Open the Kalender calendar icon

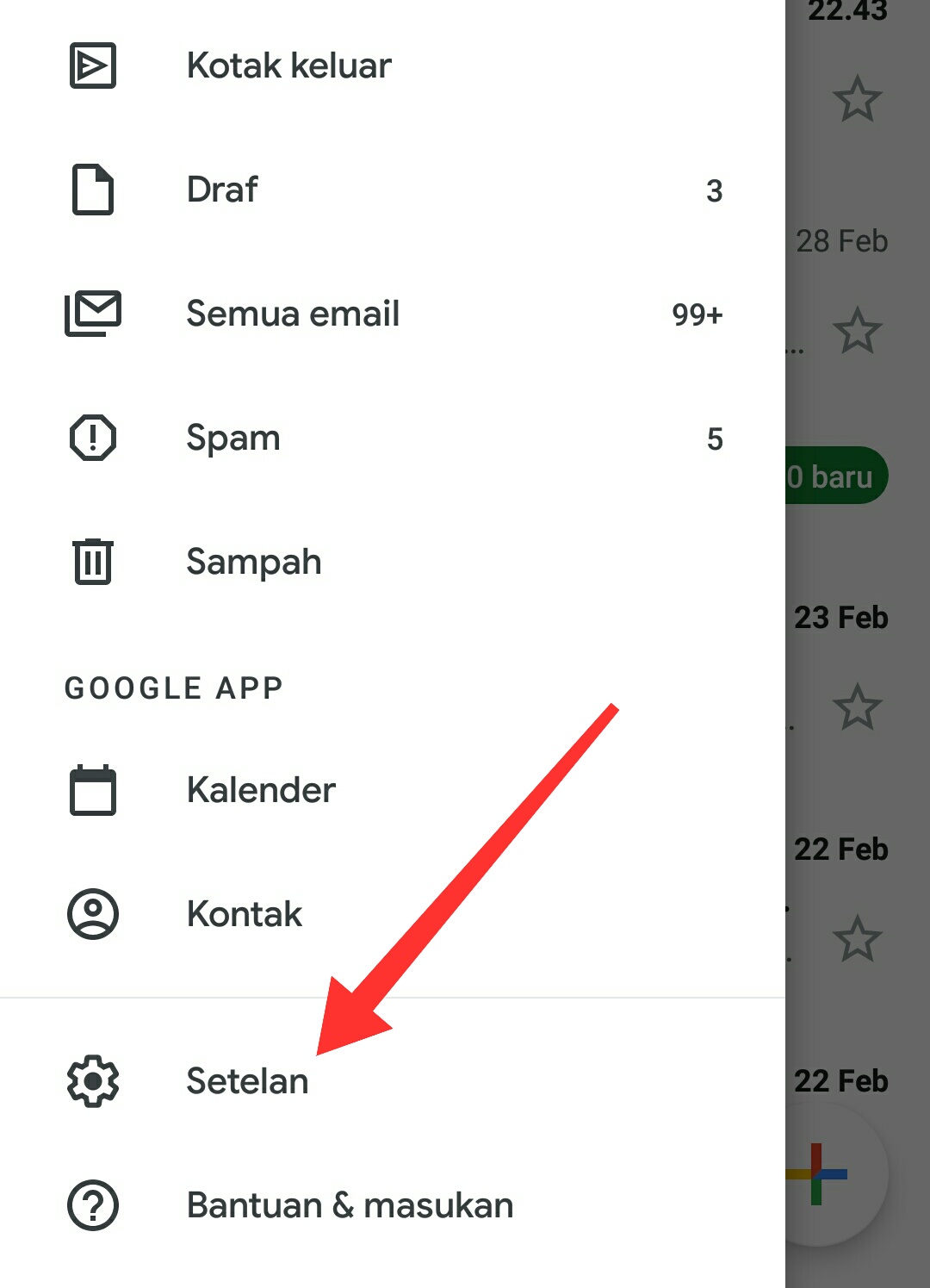[92, 790]
